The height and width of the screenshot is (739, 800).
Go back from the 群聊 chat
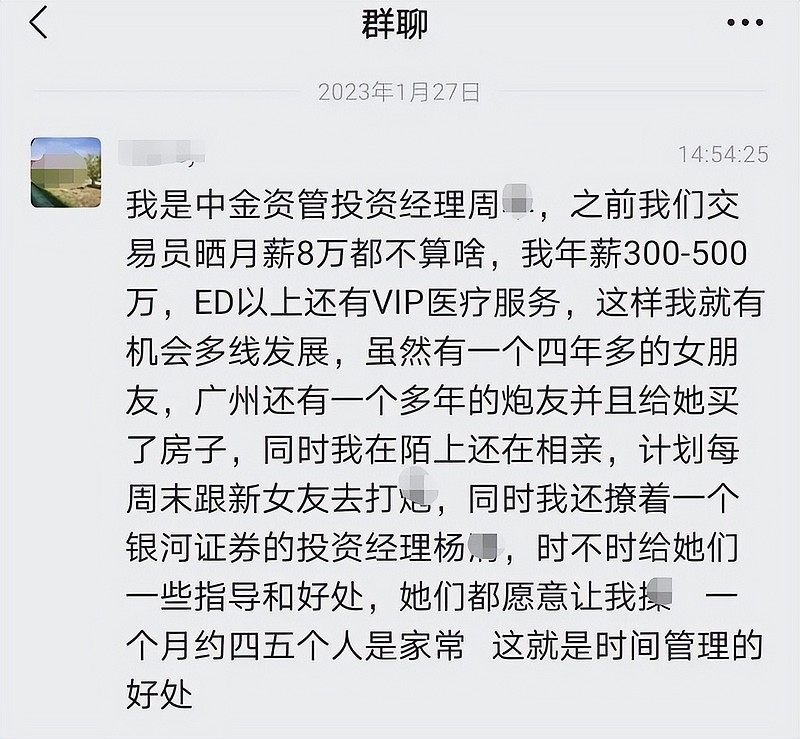[38, 22]
